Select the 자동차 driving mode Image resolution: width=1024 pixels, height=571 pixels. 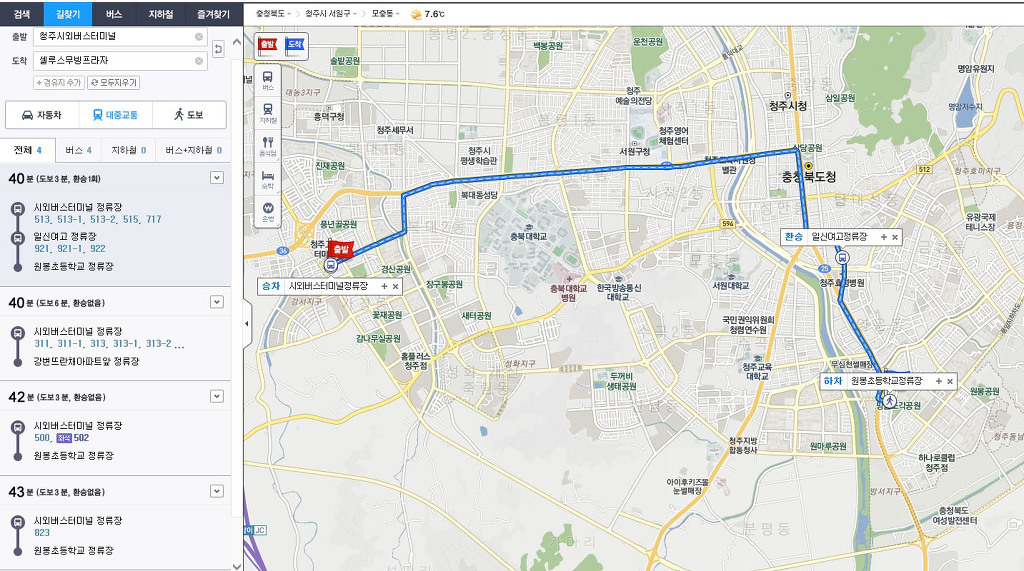click(42, 115)
